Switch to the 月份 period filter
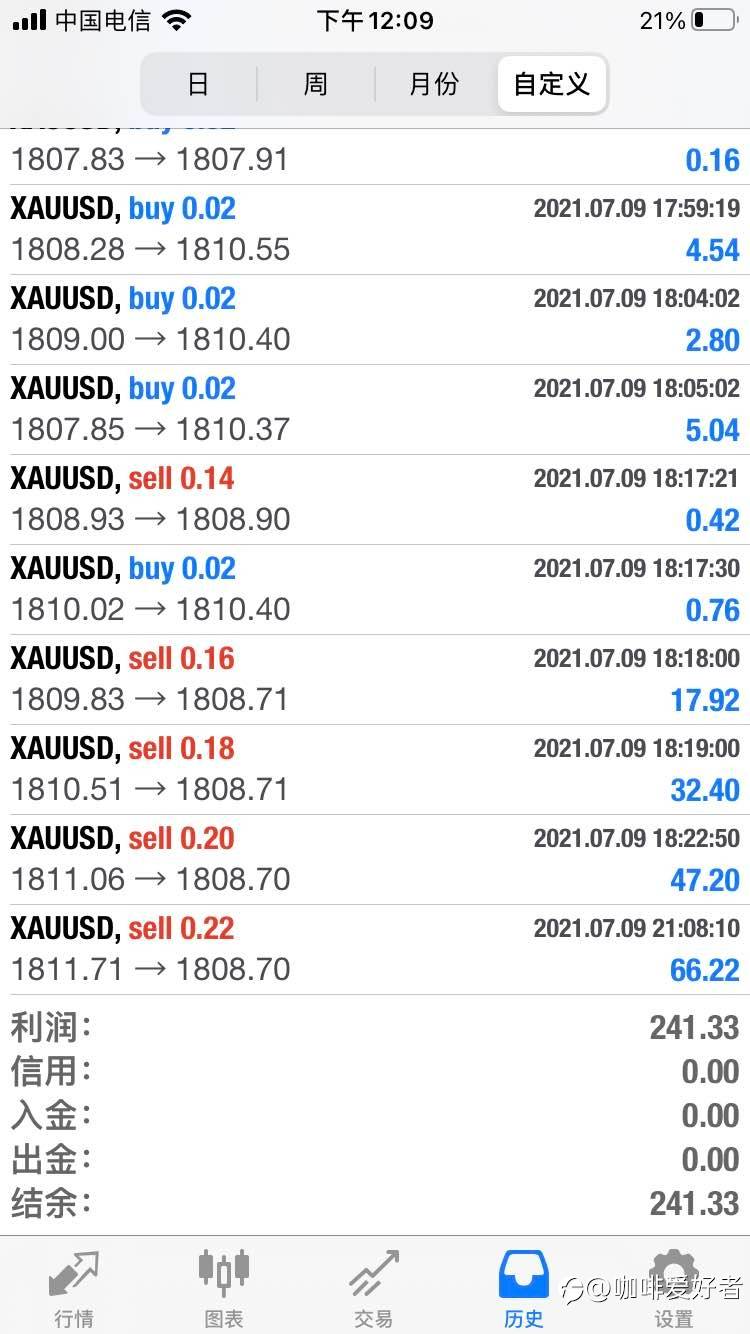 coord(434,84)
